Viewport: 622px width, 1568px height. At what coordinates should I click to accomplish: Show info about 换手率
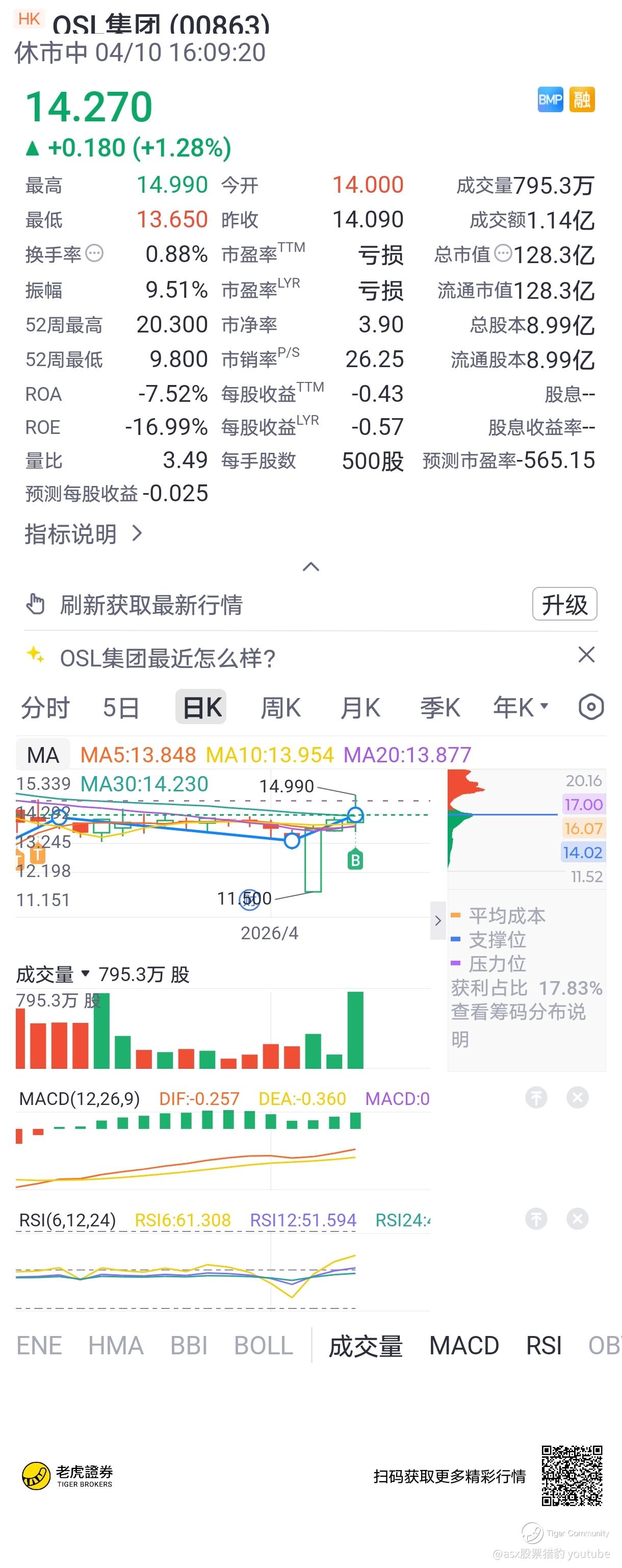(94, 253)
